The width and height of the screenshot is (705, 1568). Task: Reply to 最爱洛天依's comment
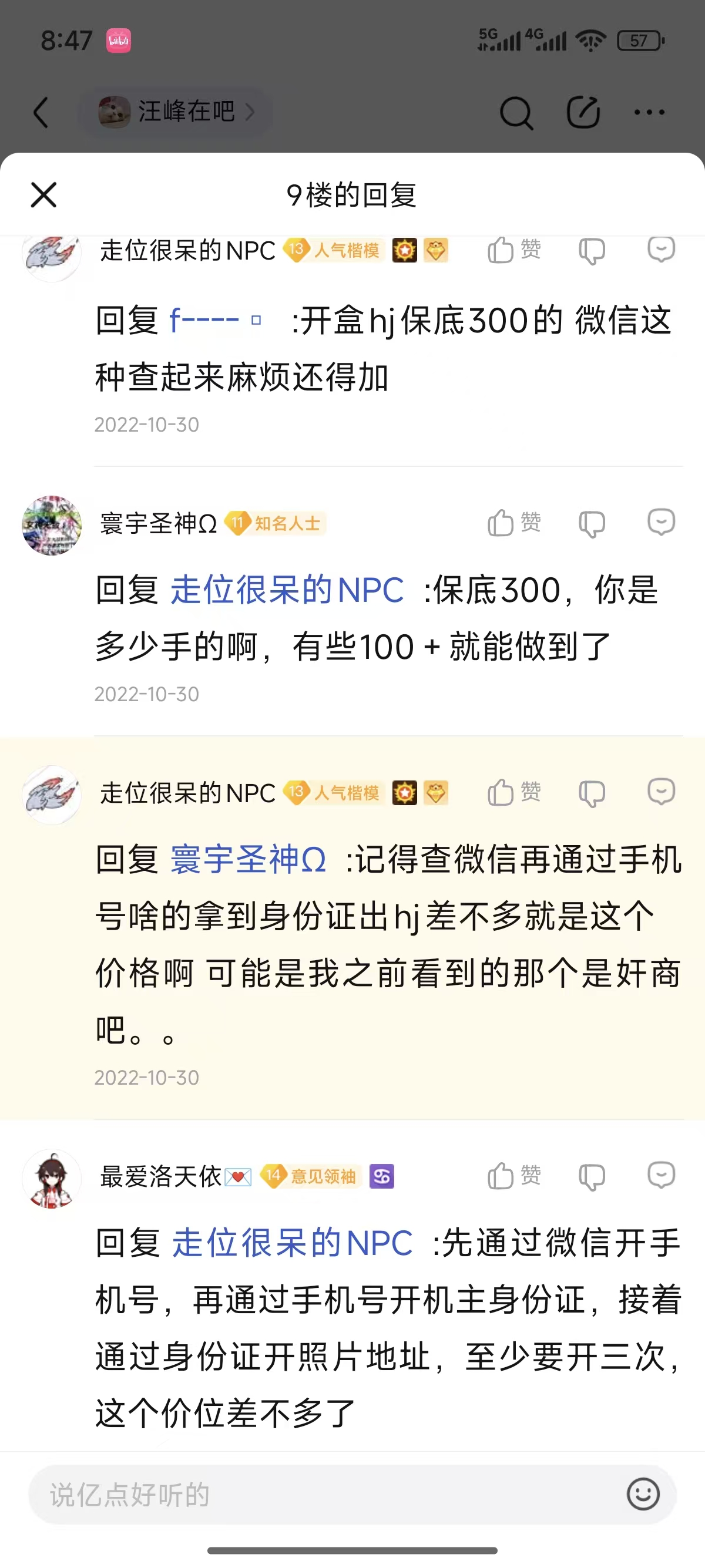660,1175
